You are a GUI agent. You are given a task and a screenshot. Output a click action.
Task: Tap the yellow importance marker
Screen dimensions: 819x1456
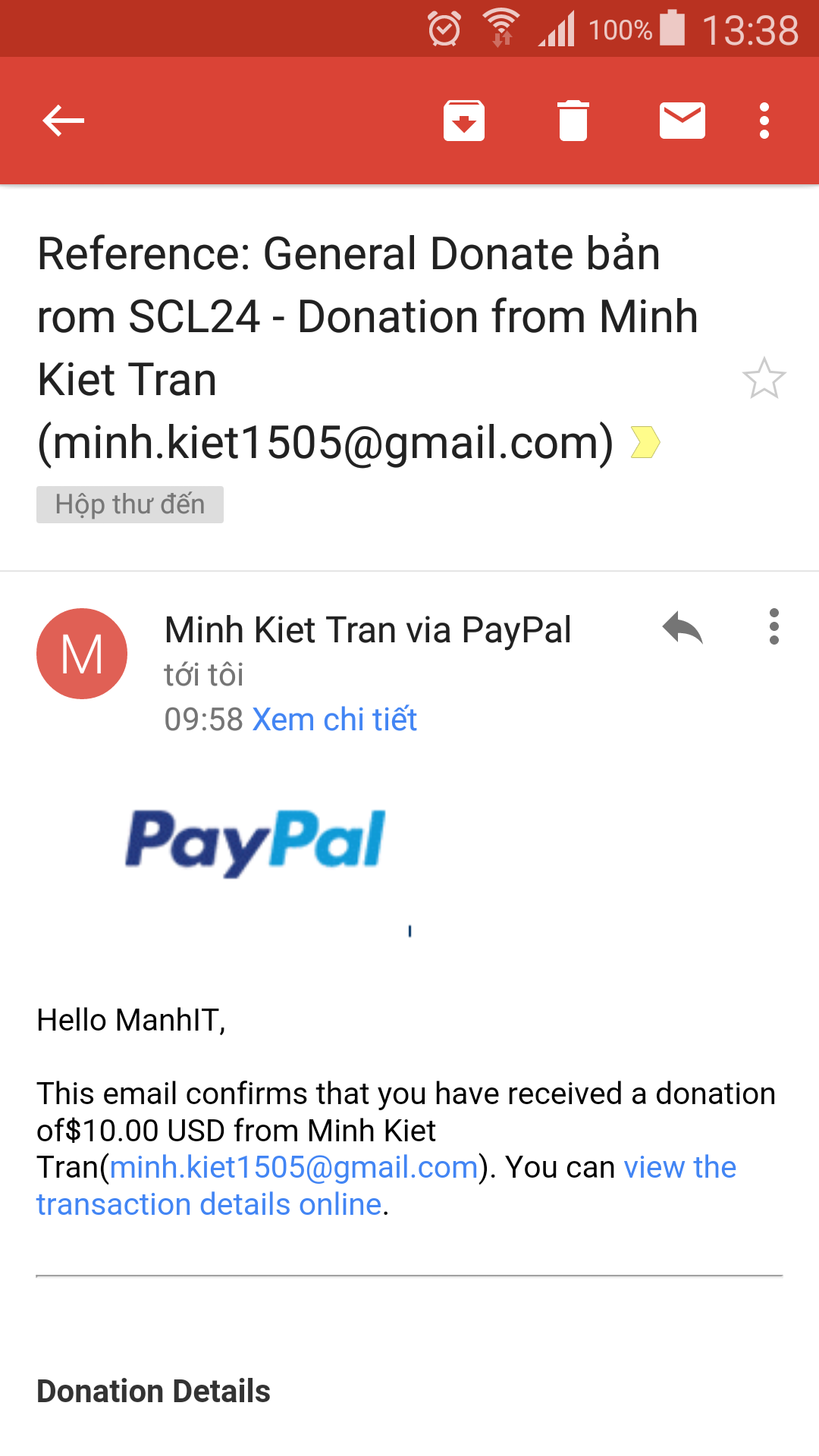pos(645,442)
